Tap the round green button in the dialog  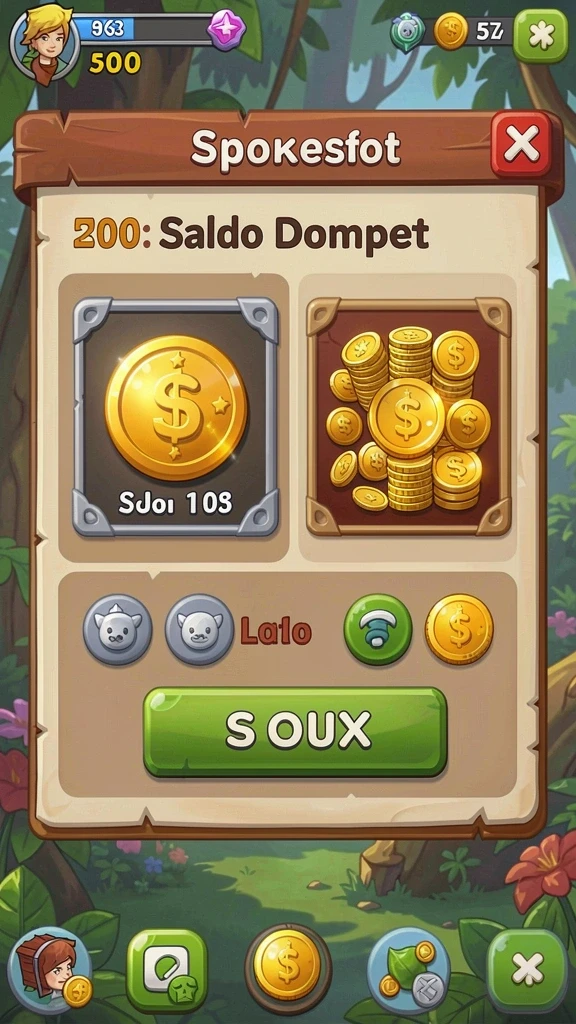(378, 630)
